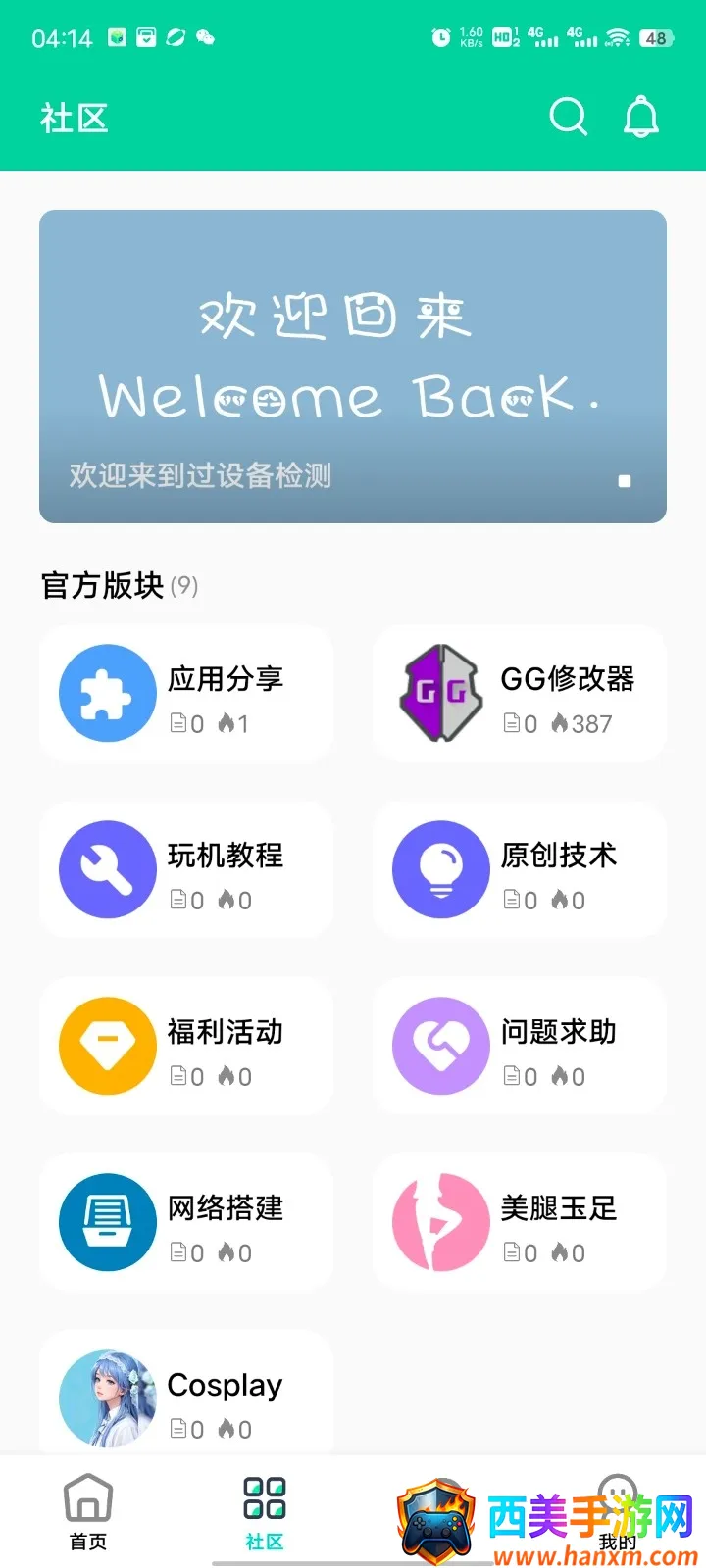Screen dimensions: 706x1568
Task: Open the 福利活动 board
Action: 186,1047
